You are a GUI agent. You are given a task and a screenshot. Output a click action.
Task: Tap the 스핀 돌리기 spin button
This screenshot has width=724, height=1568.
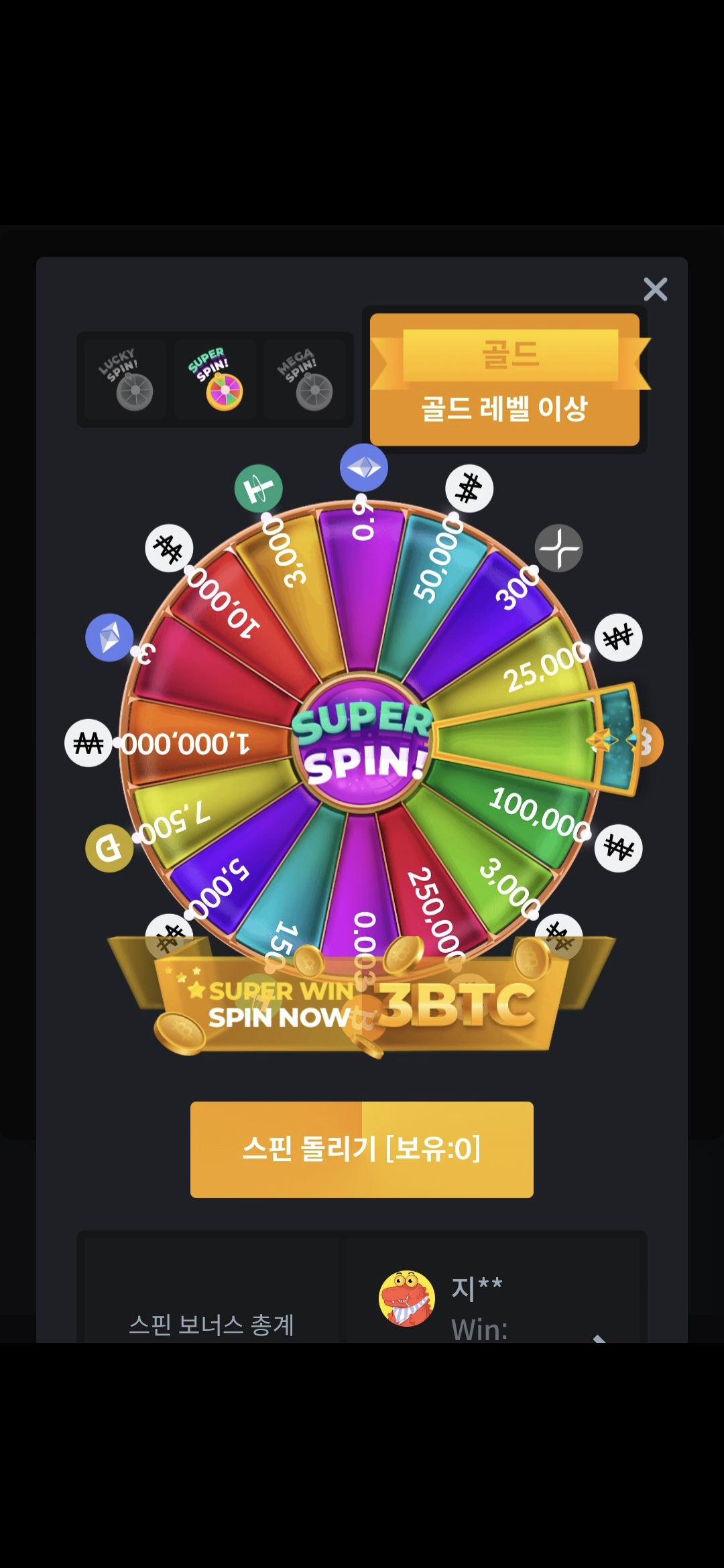pos(362,1149)
